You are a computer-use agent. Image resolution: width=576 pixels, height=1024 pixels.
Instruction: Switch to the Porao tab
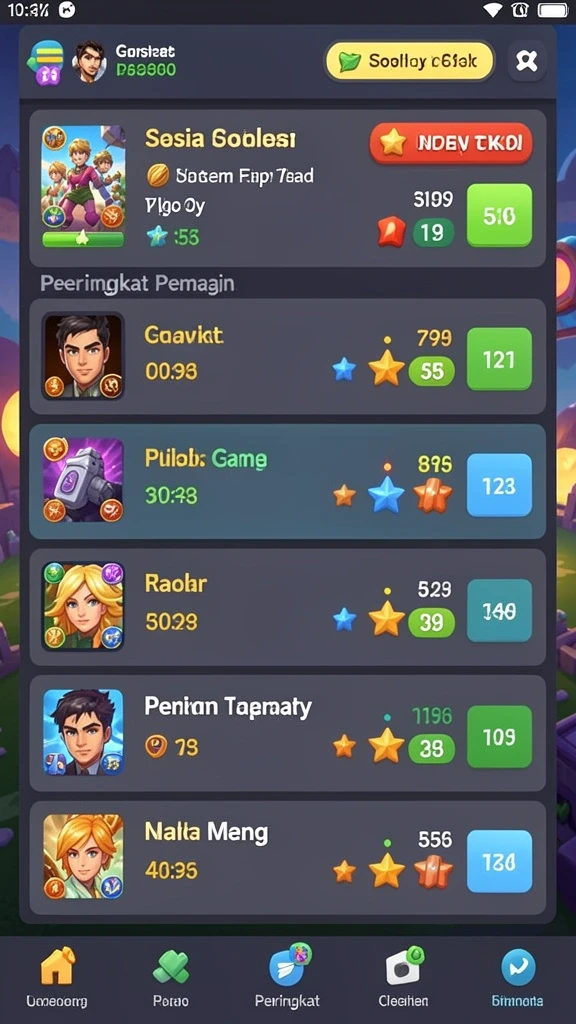(171, 977)
